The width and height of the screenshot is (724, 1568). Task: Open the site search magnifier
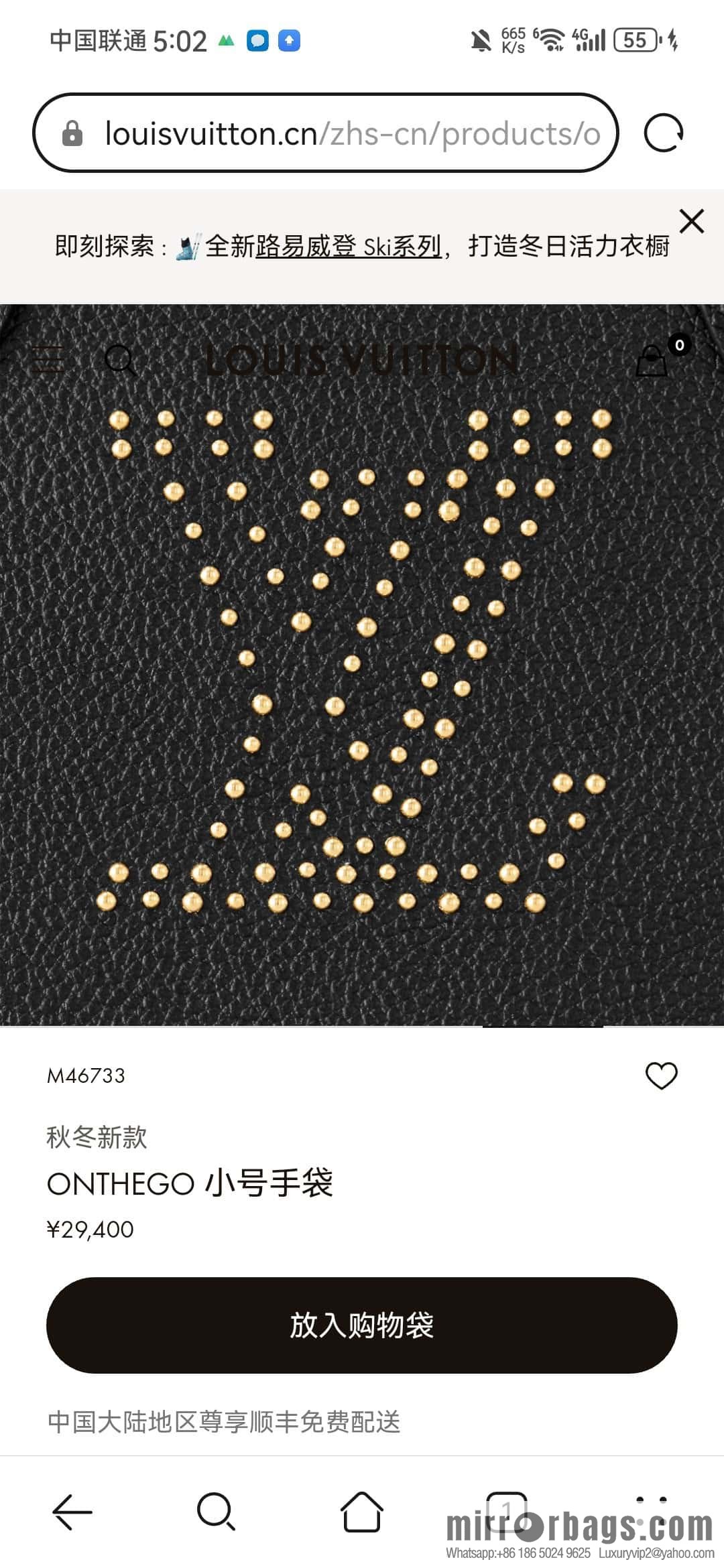pos(121,360)
